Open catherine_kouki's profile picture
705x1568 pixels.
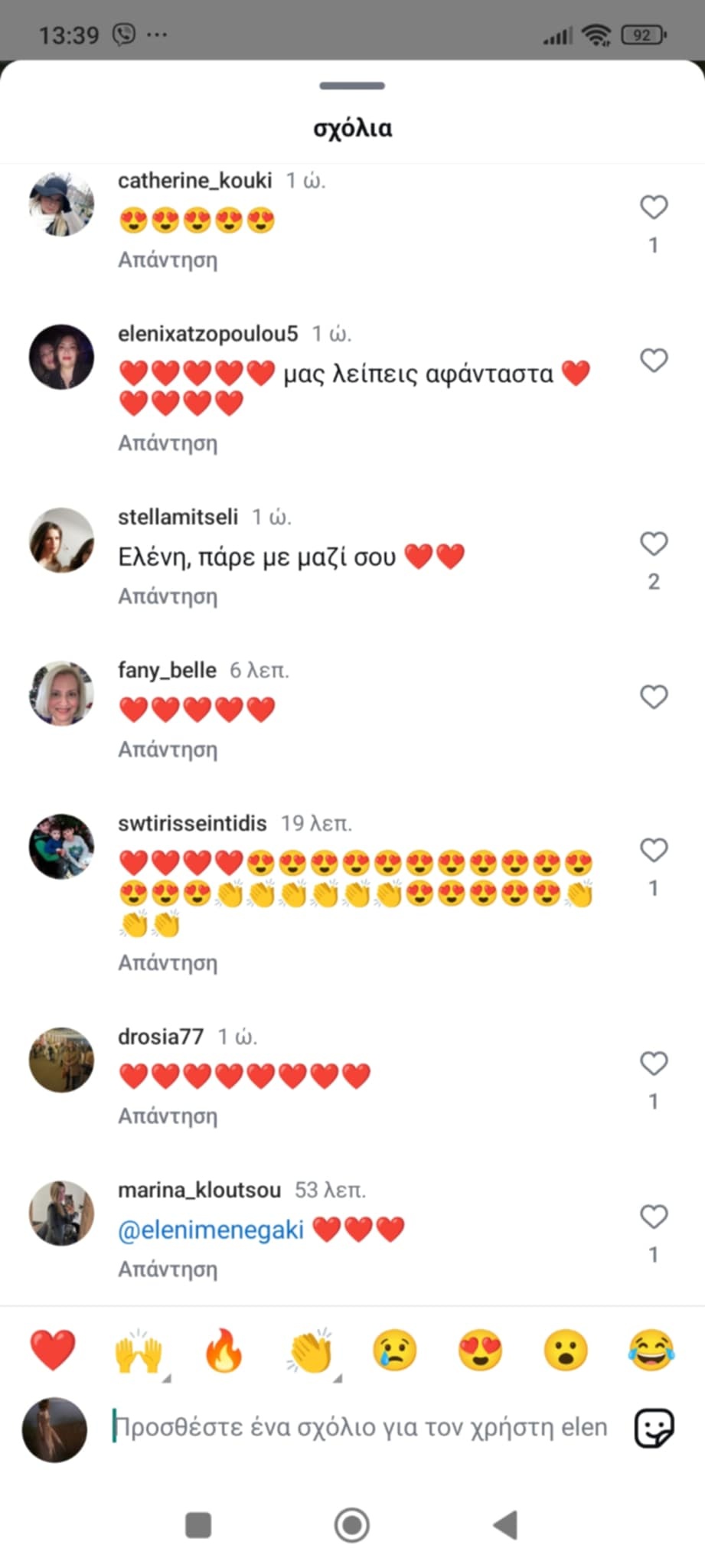click(61, 204)
